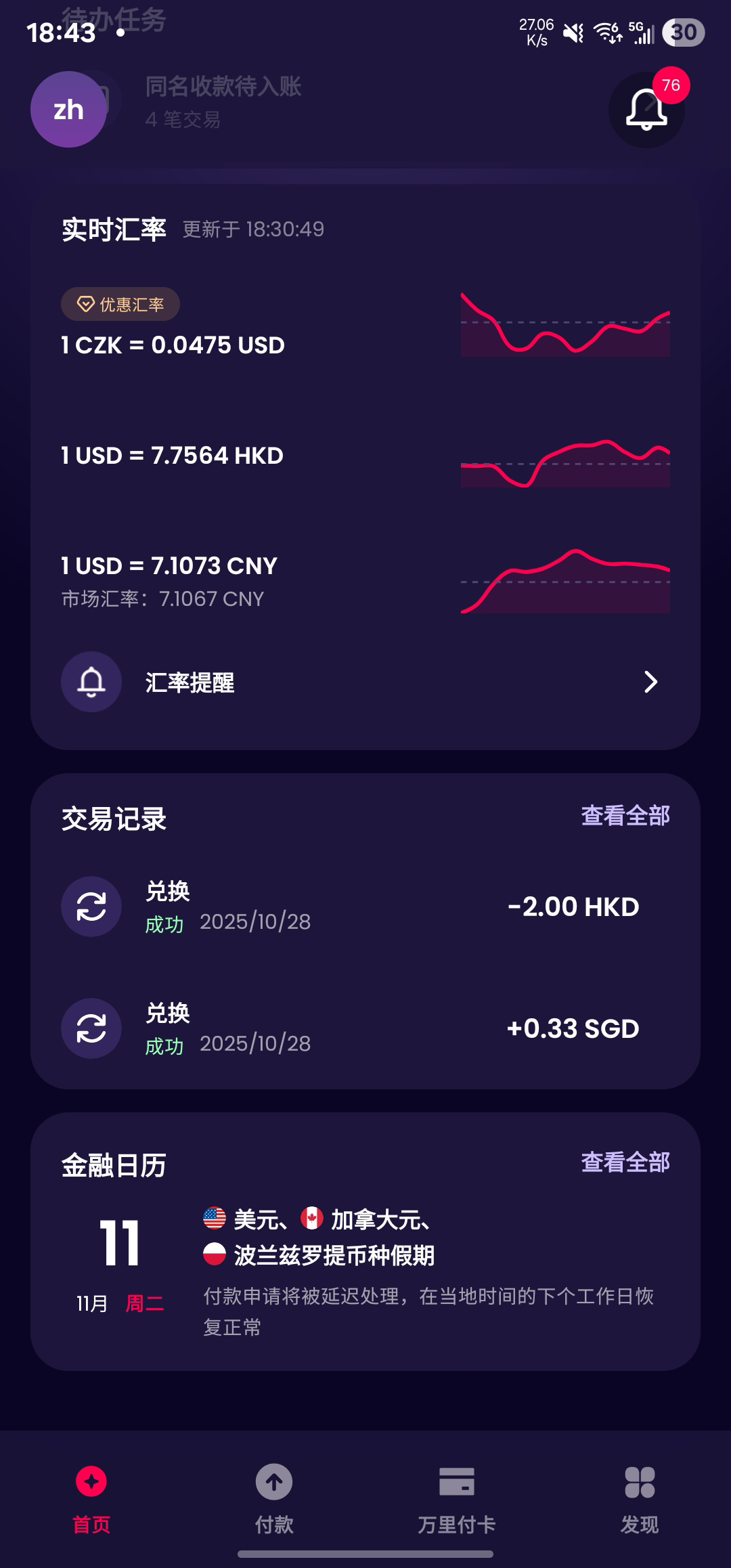Viewport: 731px width, 1568px height.
Task: Open the +0.33 SGD exchange record
Action: click(365, 1028)
